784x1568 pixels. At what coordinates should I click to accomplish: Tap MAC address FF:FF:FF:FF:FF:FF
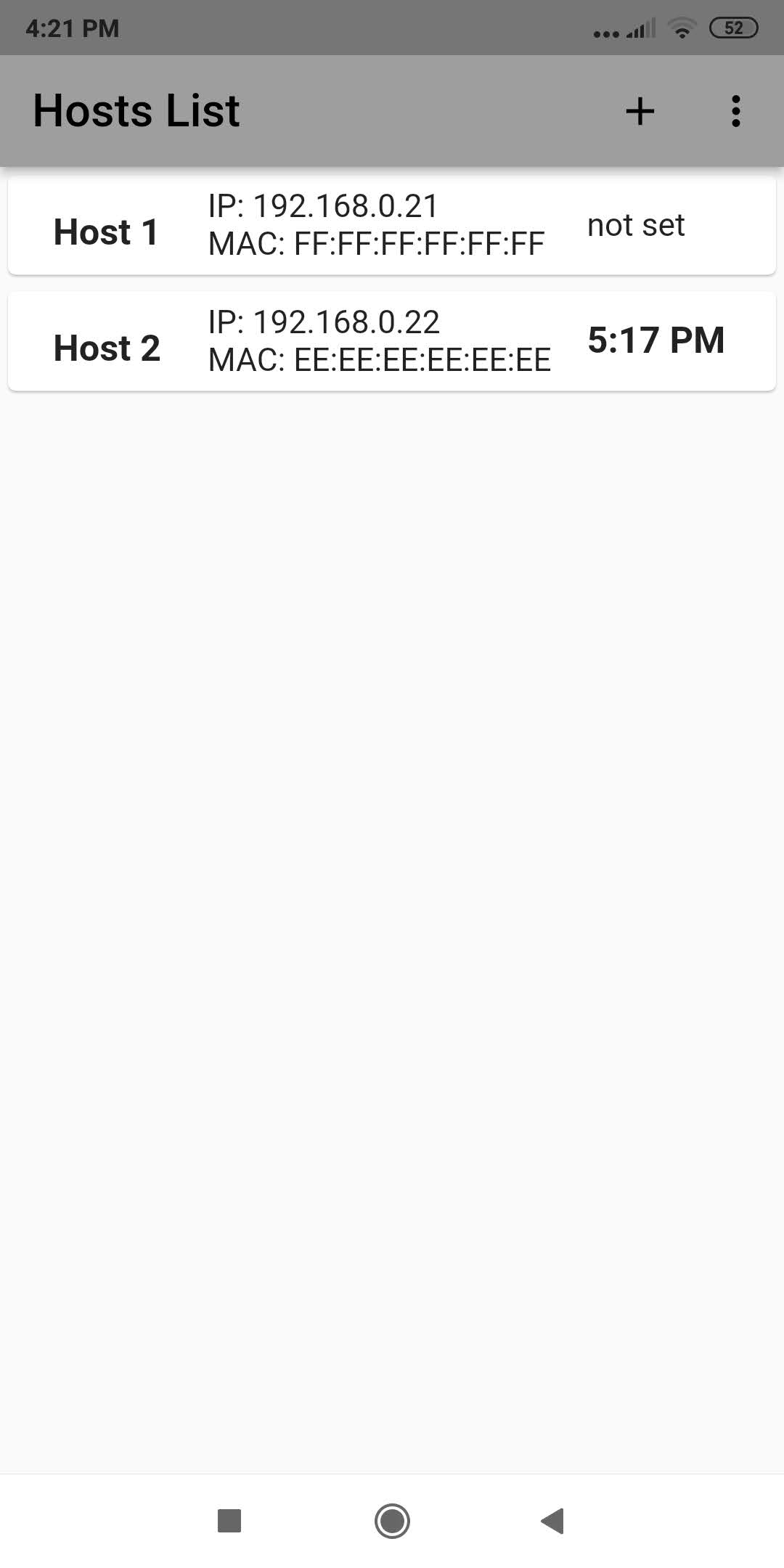click(x=375, y=243)
